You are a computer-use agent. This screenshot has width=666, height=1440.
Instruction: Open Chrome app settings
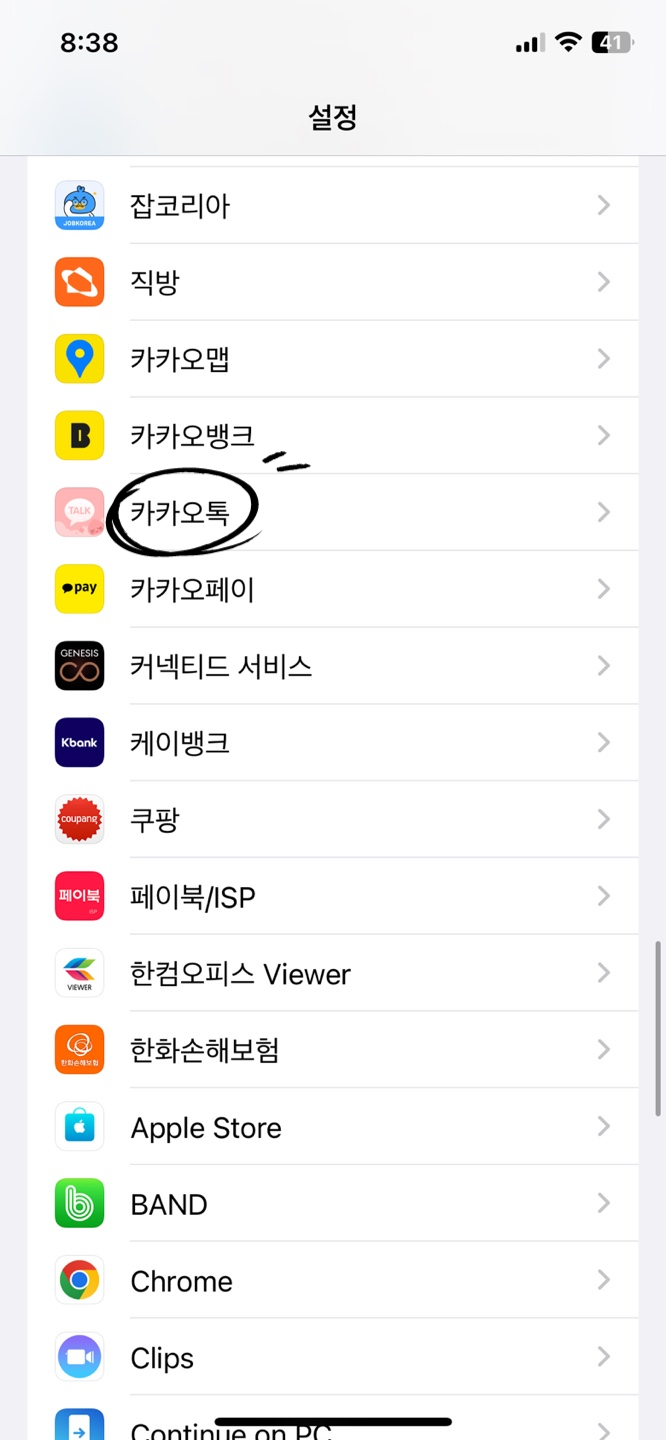332,1281
